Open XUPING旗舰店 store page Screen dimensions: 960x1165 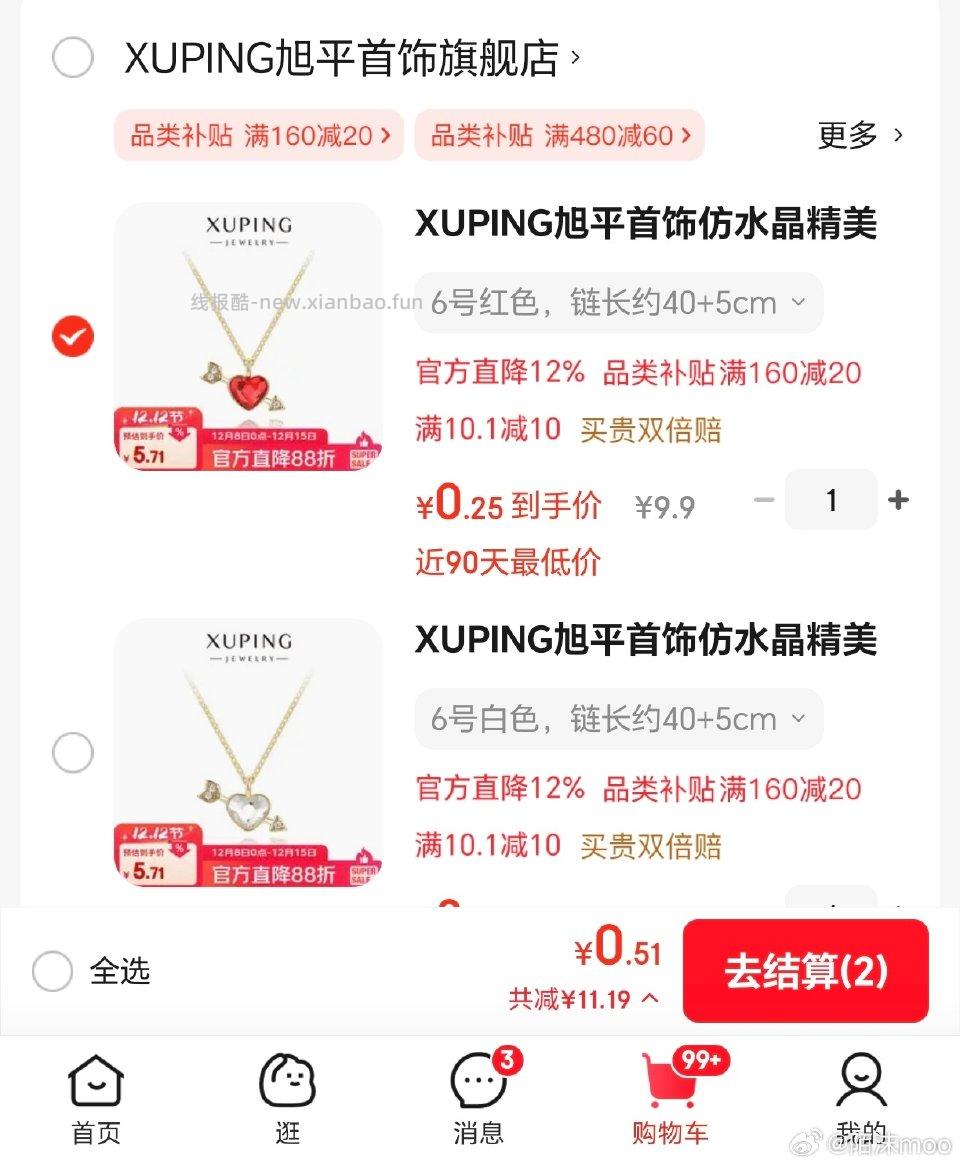[350, 59]
